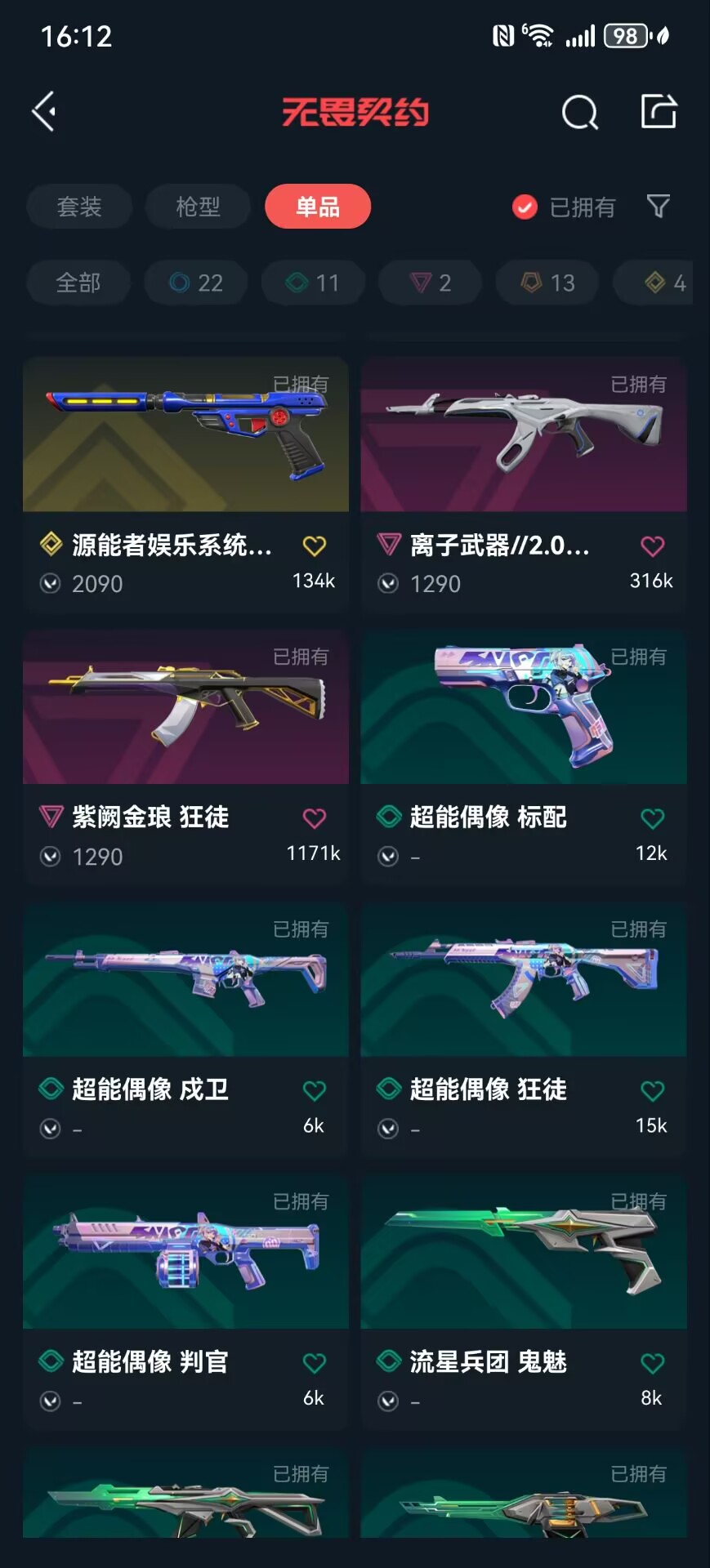Select the 全部 rarity chip
This screenshot has width=710, height=1568.
78,283
